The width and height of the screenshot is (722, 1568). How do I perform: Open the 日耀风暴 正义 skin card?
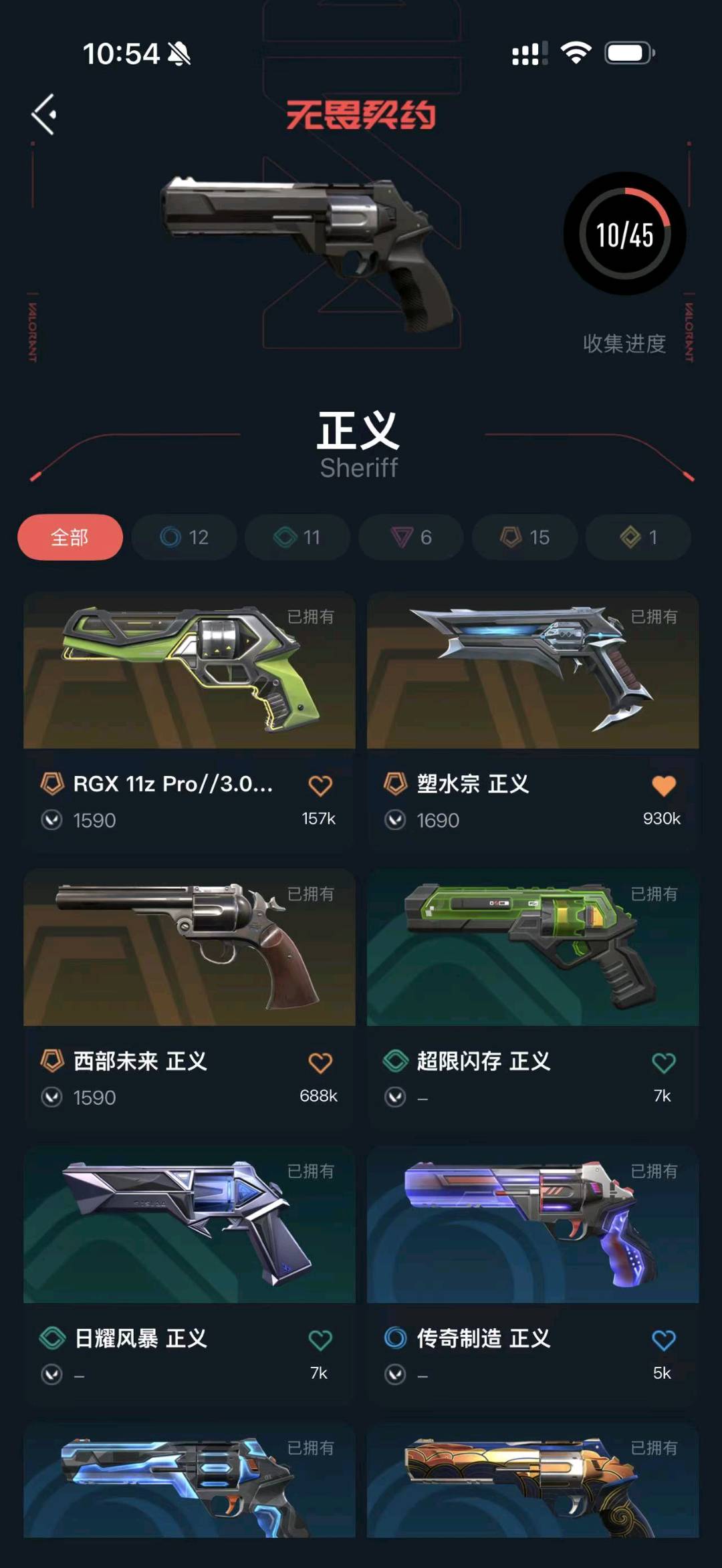click(189, 1224)
